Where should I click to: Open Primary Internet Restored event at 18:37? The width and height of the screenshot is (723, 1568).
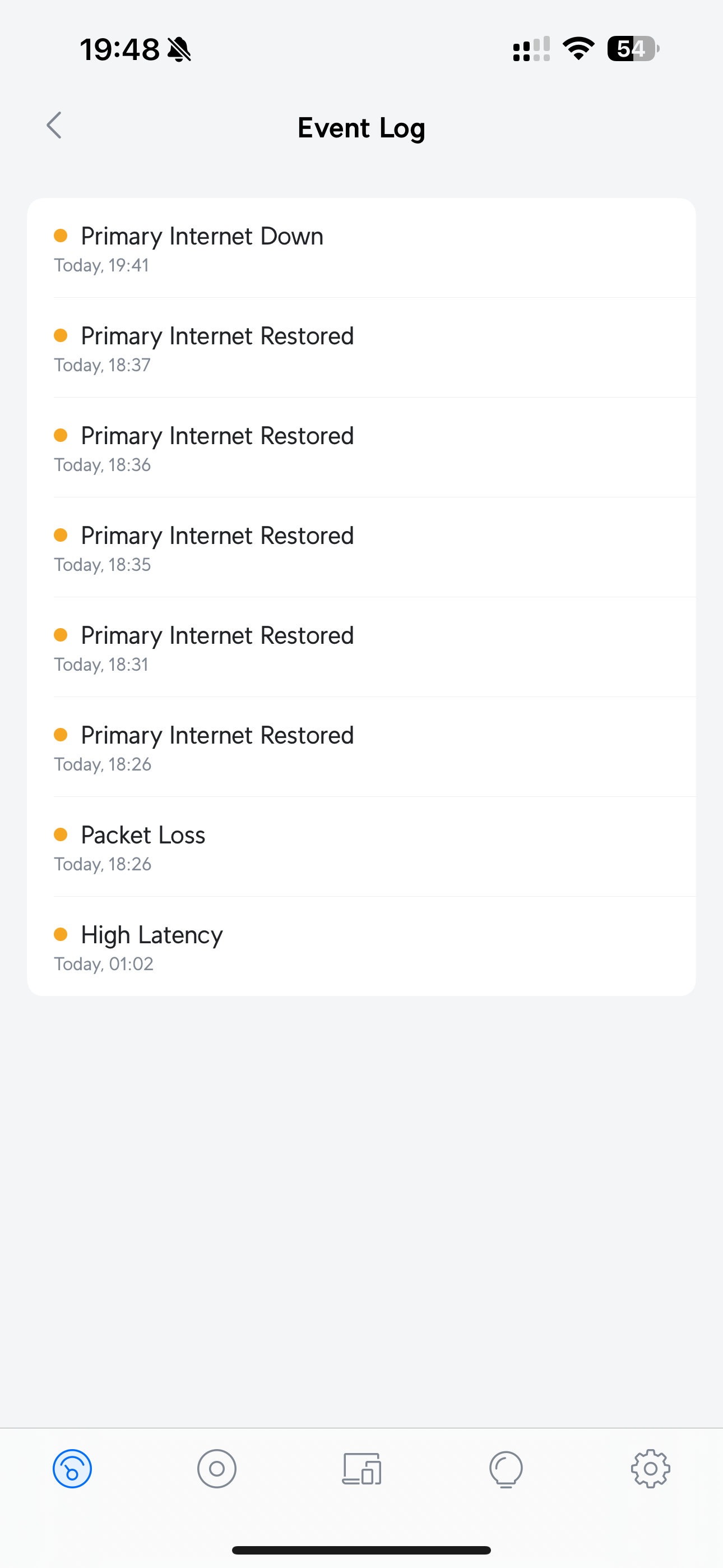click(361, 348)
